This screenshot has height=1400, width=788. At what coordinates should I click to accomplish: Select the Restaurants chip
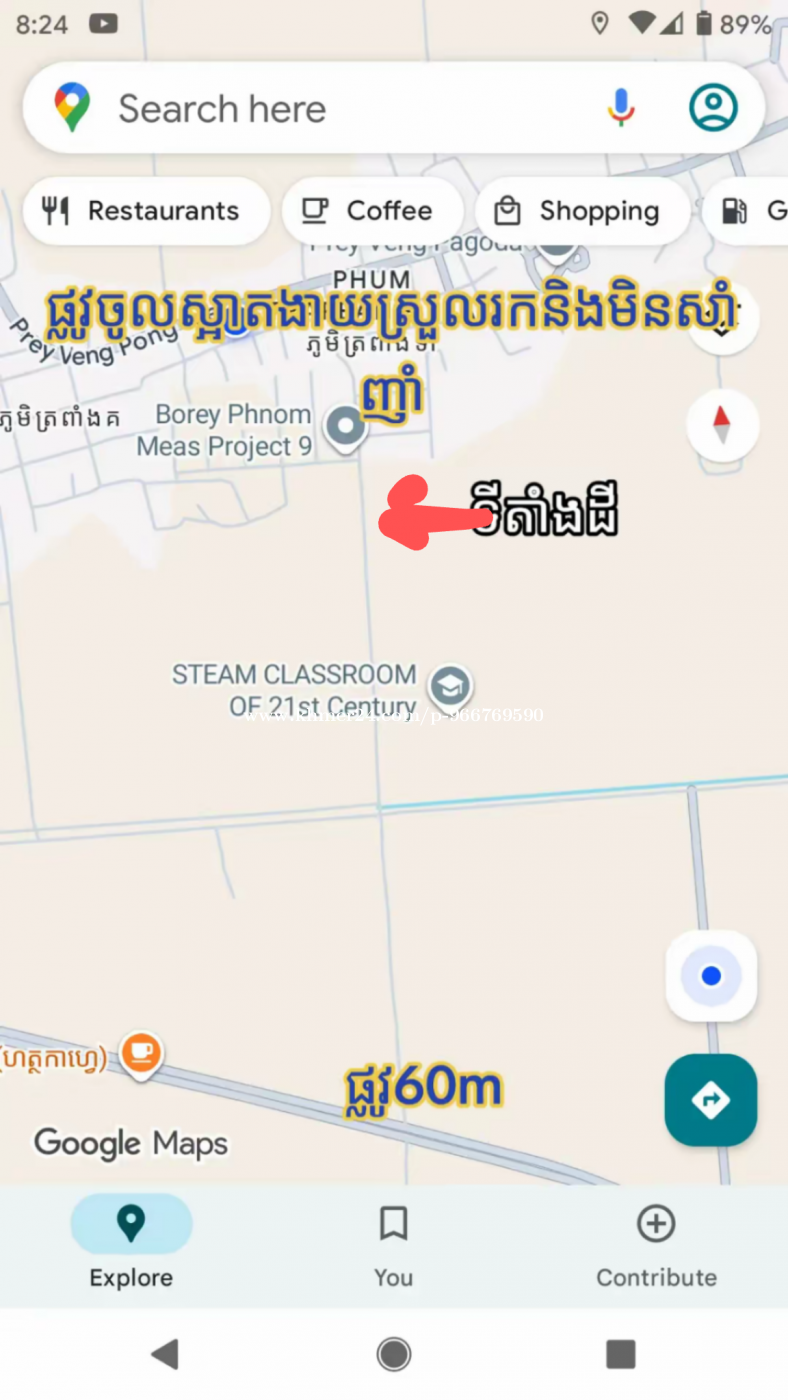[x=146, y=211]
